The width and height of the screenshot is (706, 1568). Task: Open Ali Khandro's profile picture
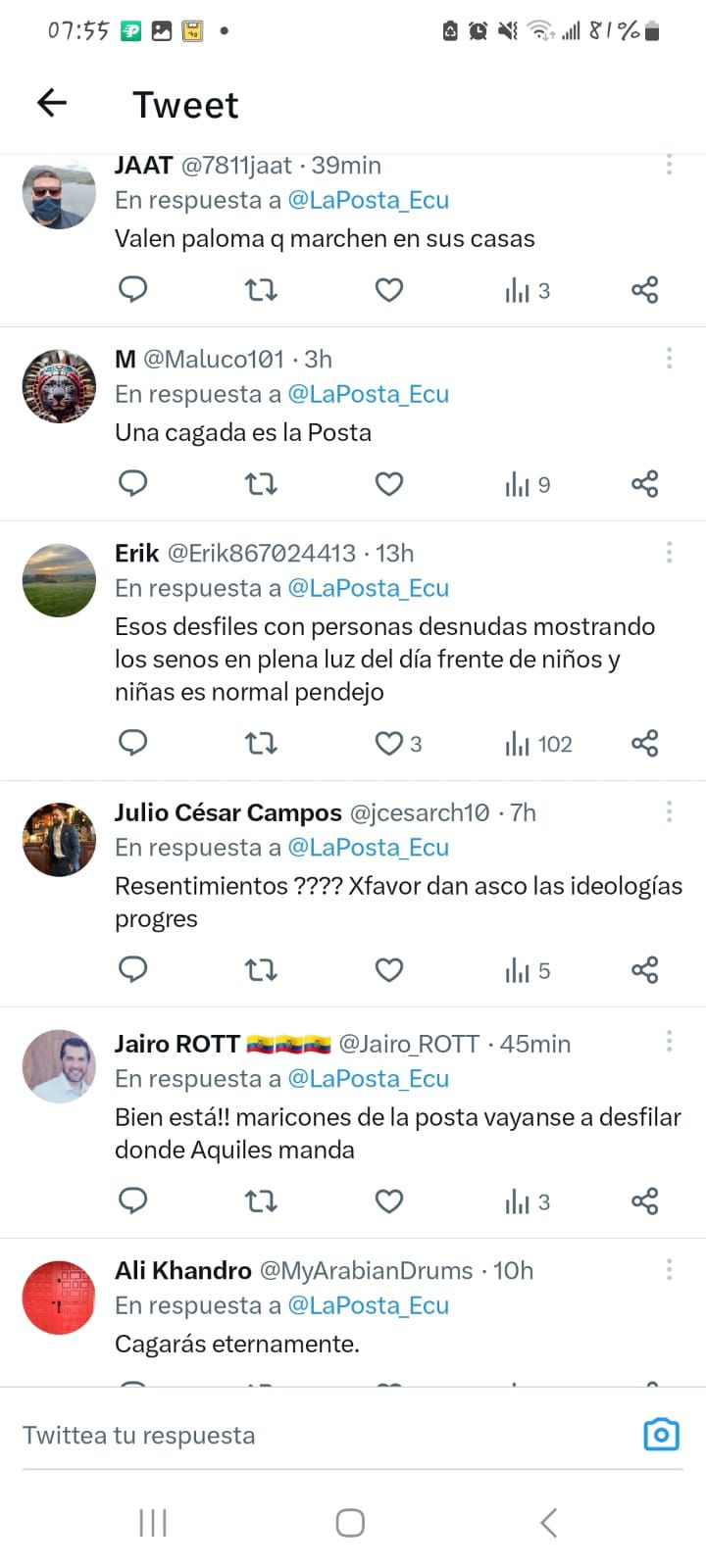(x=59, y=1298)
